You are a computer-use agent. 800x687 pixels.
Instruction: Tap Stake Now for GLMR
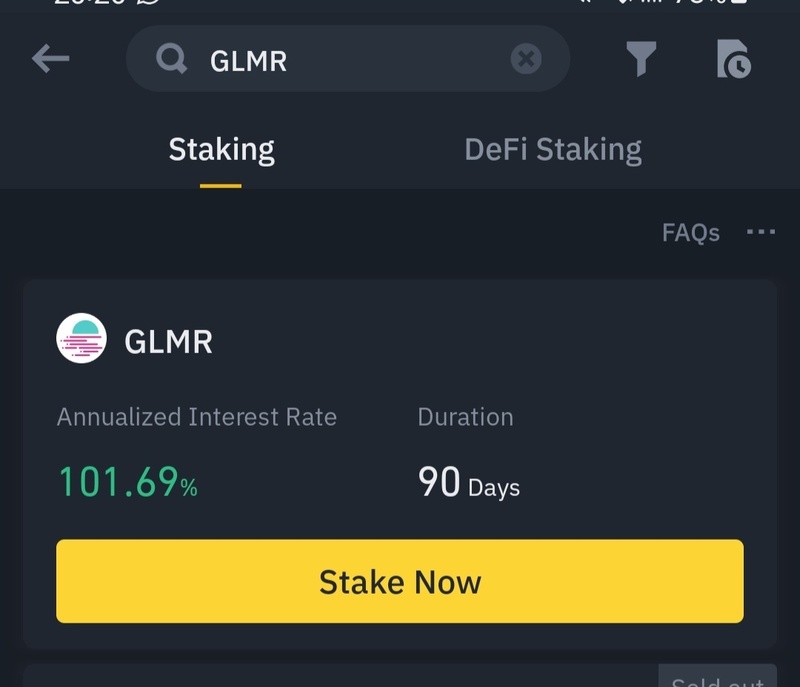coord(399,582)
